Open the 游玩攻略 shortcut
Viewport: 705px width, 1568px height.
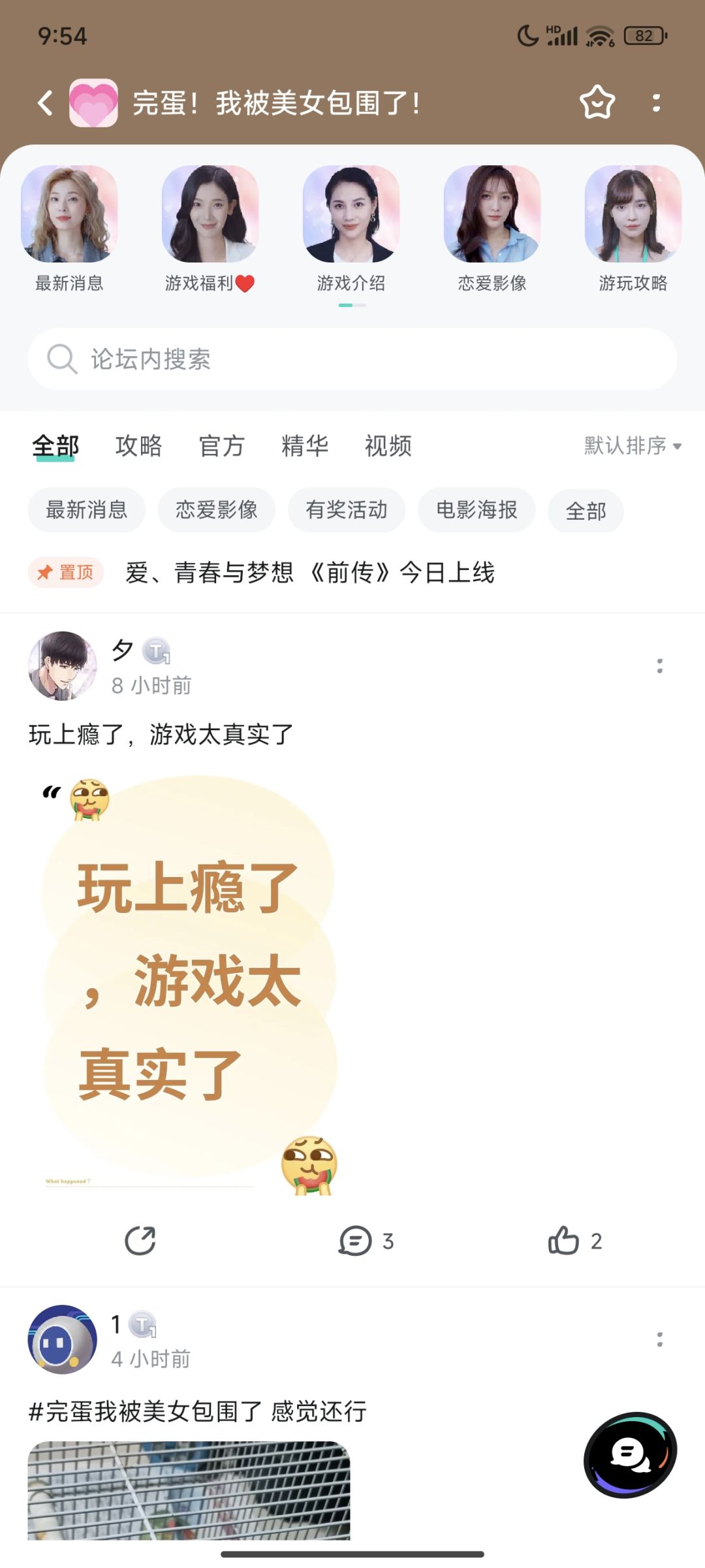coord(633,229)
